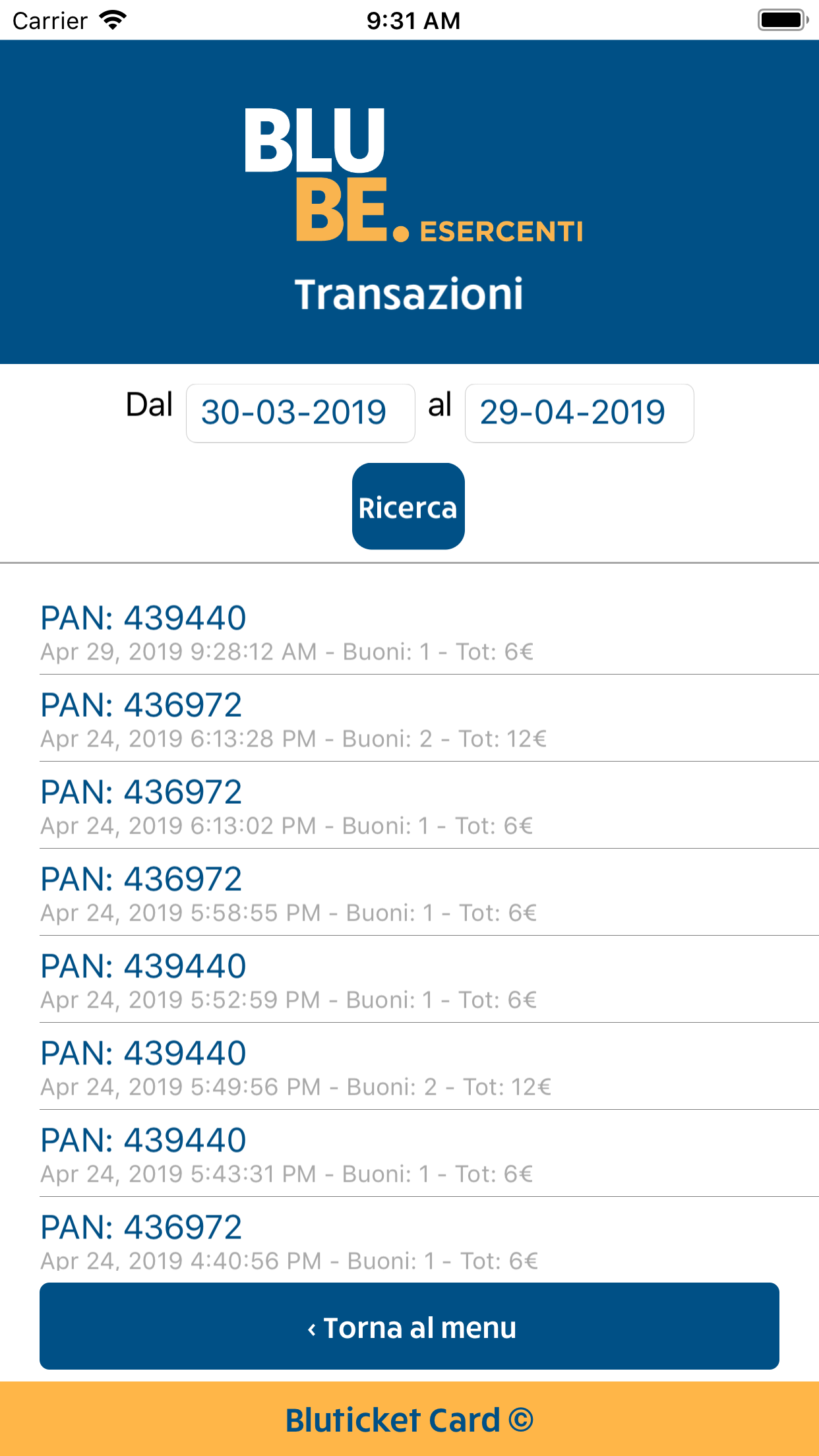This screenshot has height=1456, width=819.
Task: Open transaction PAN 439440 from Apr 29
Action: (x=409, y=633)
